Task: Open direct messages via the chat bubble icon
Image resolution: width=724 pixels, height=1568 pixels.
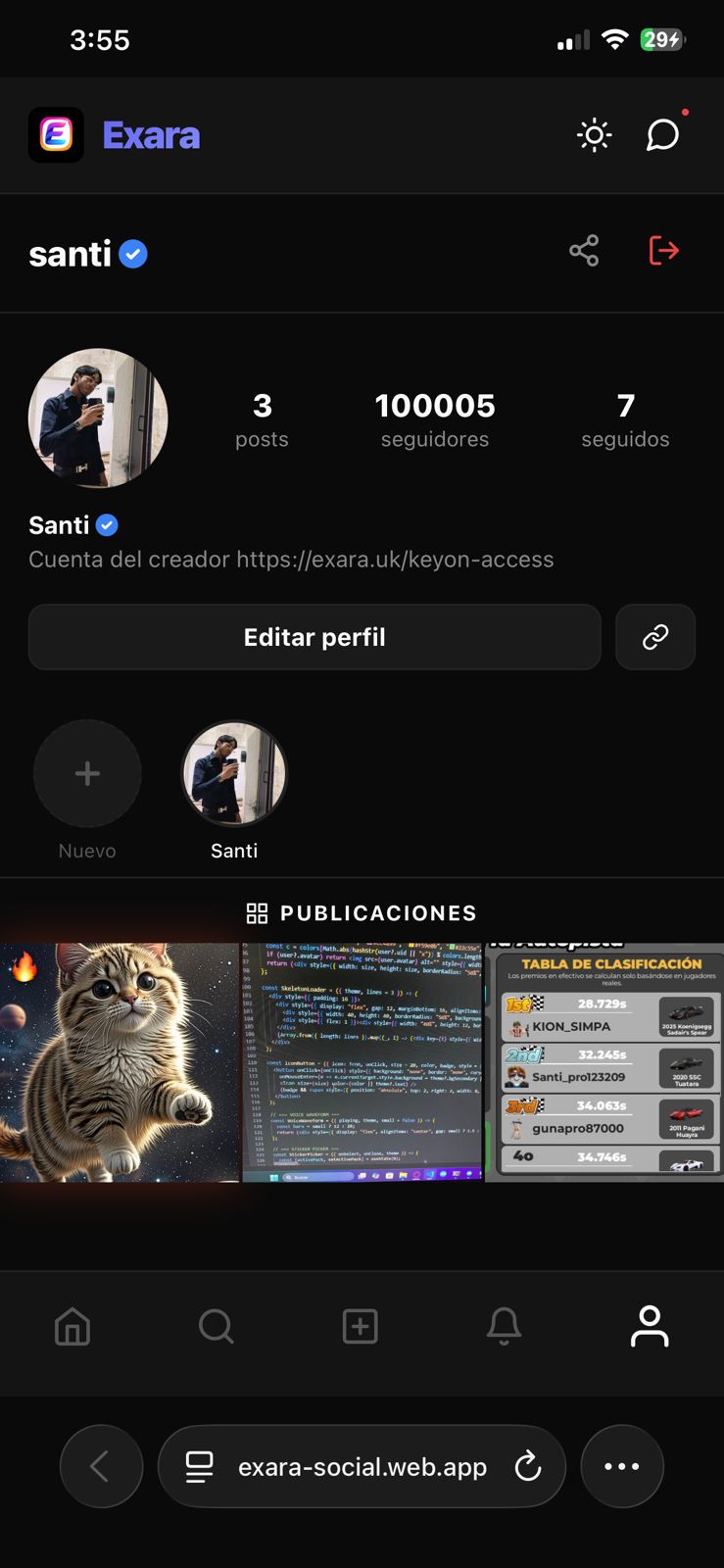Action: [663, 135]
